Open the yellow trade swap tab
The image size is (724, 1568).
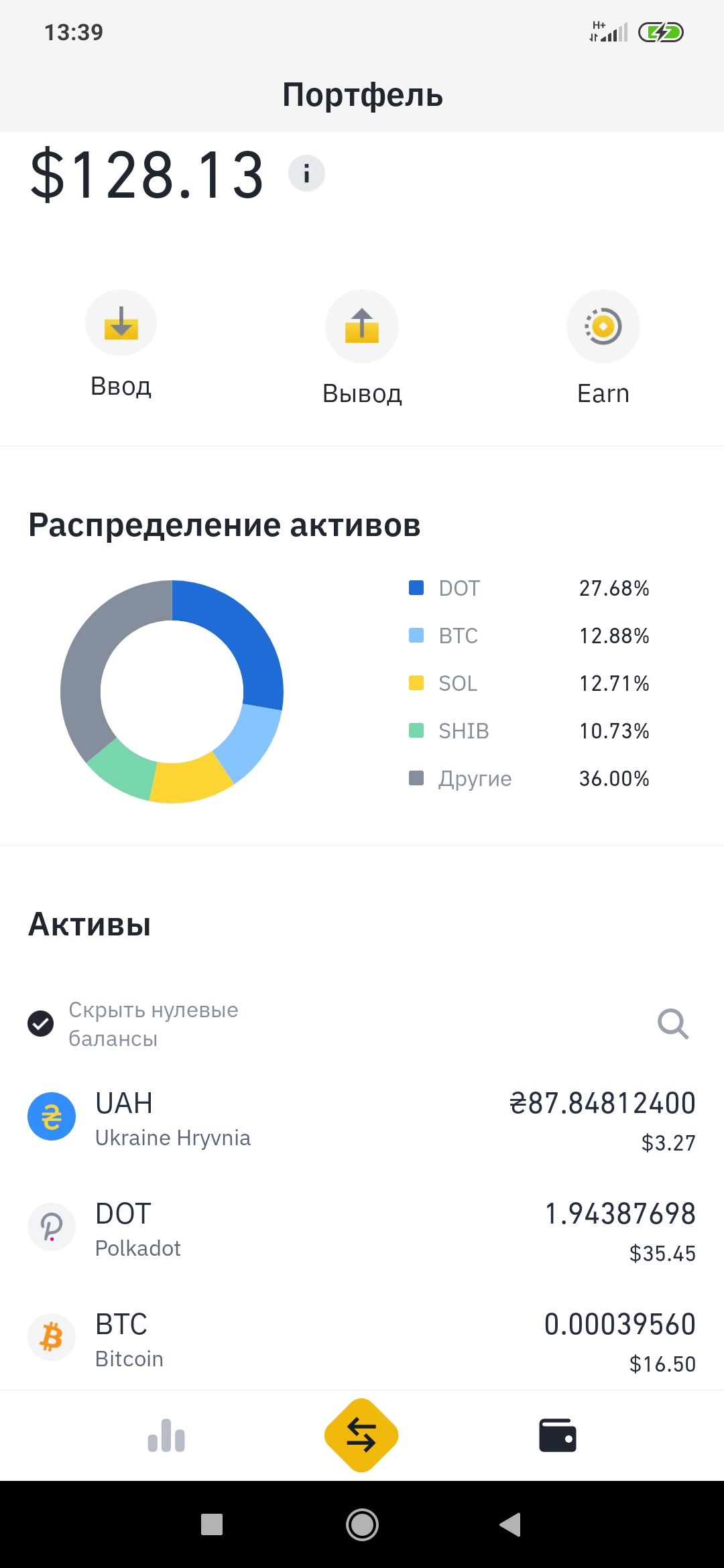361,1435
